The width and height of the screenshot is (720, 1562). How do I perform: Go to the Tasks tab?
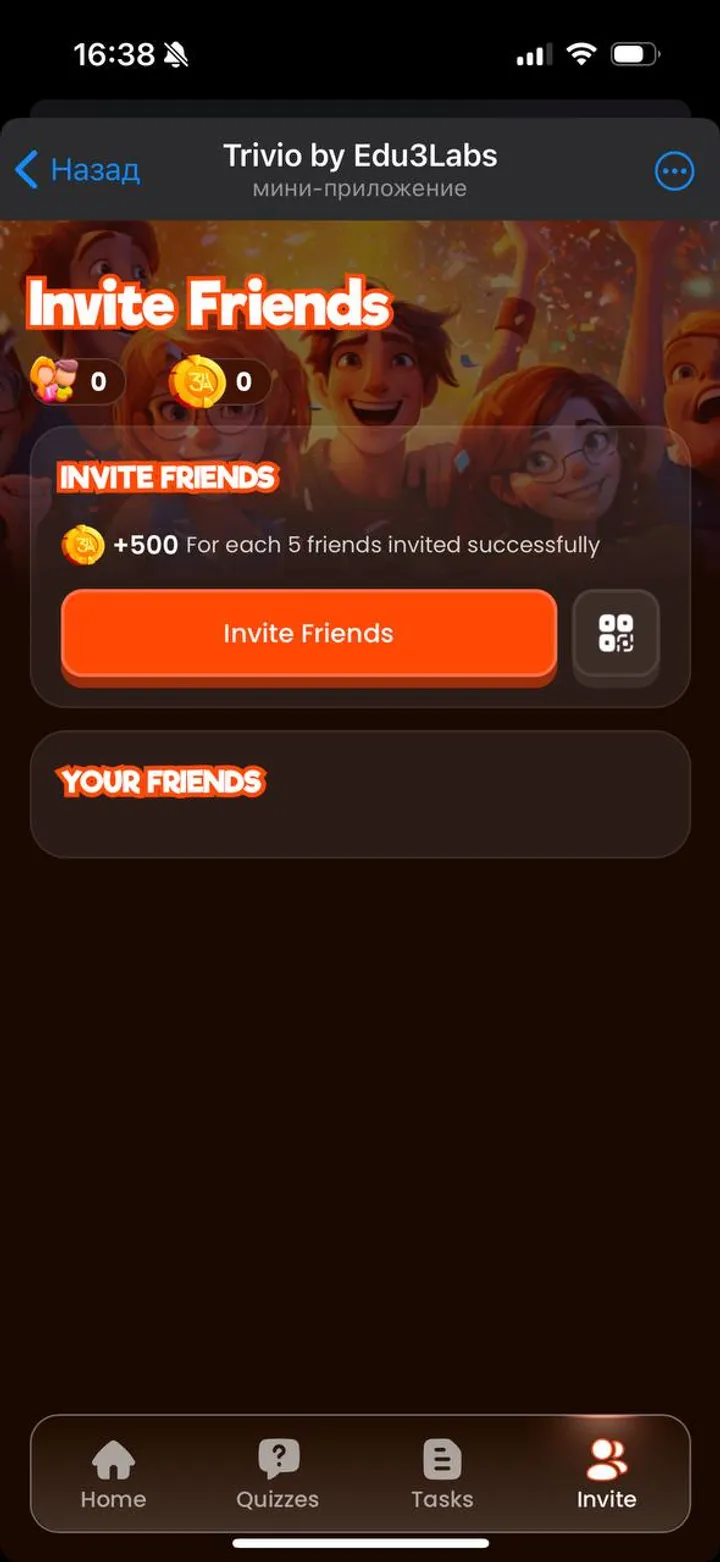coord(442,1474)
